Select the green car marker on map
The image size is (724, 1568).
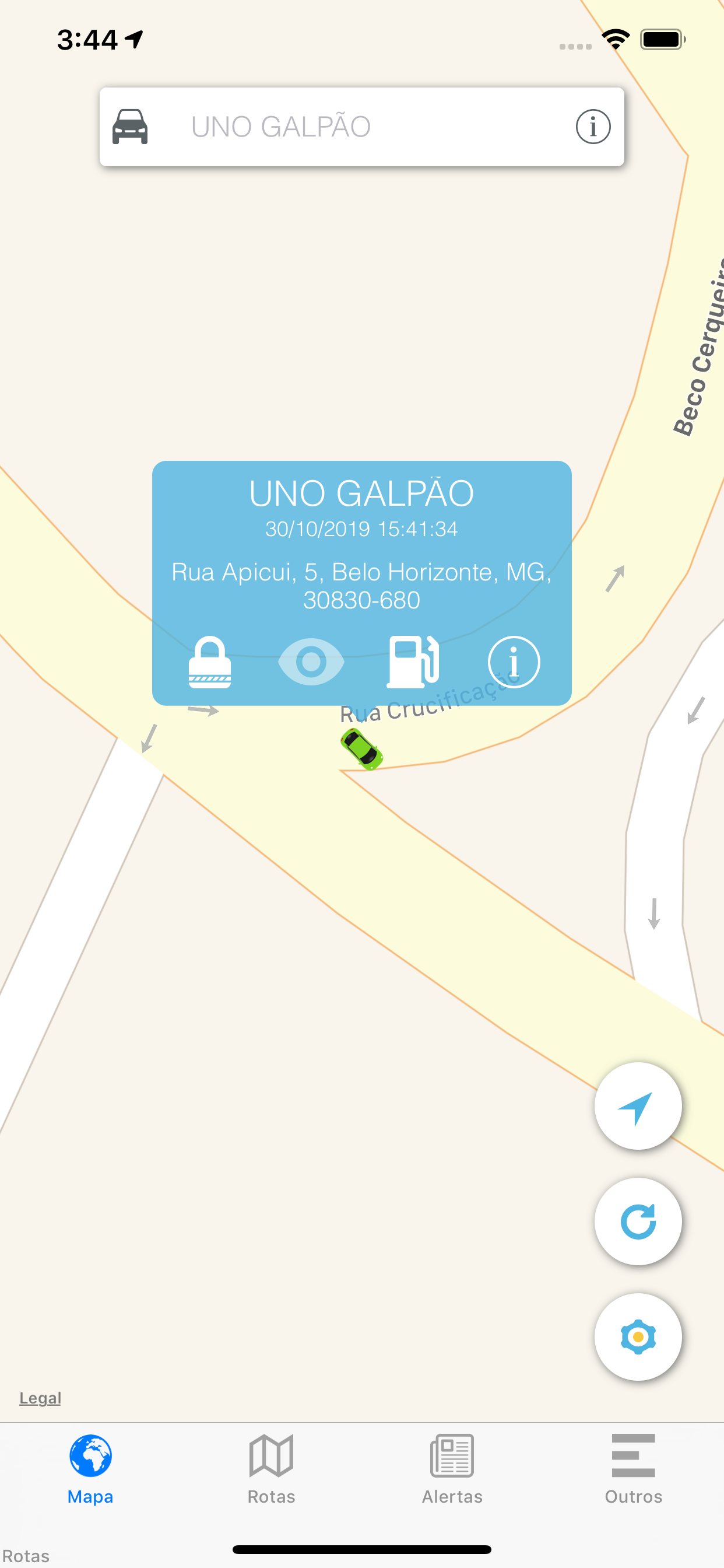coord(361,748)
